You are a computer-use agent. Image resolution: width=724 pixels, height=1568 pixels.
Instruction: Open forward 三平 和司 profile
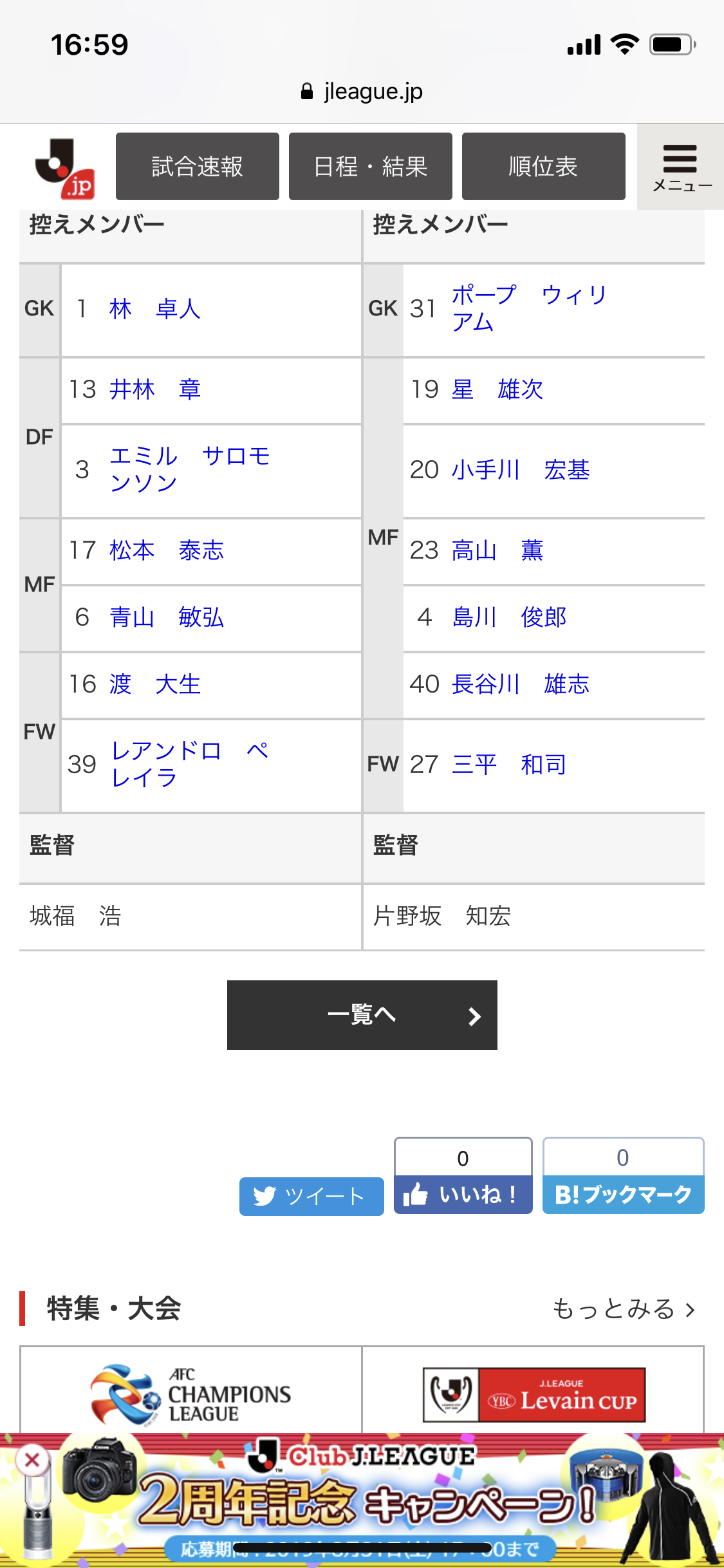[509, 765]
